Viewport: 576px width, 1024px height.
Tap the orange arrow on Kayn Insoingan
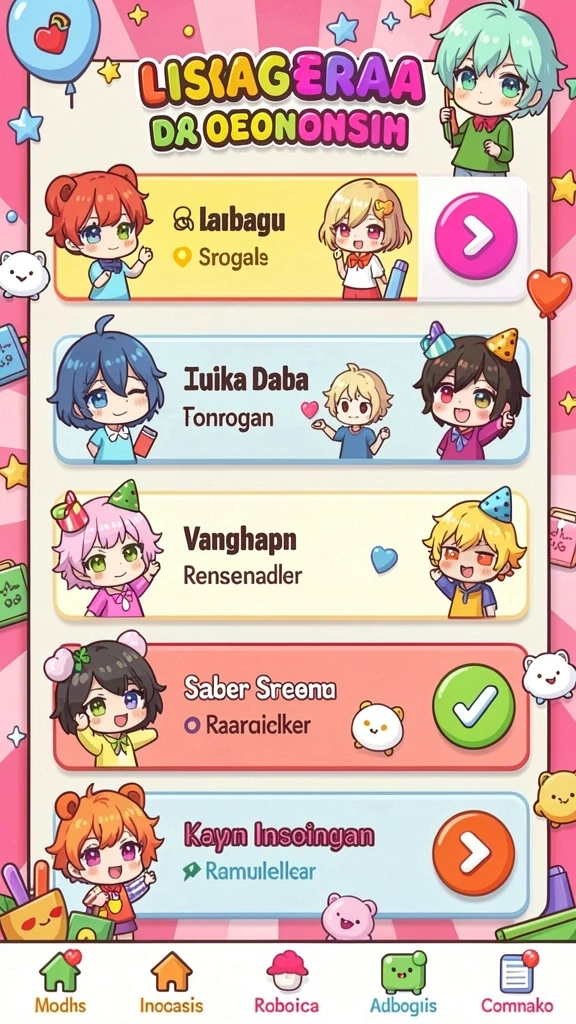474,852
